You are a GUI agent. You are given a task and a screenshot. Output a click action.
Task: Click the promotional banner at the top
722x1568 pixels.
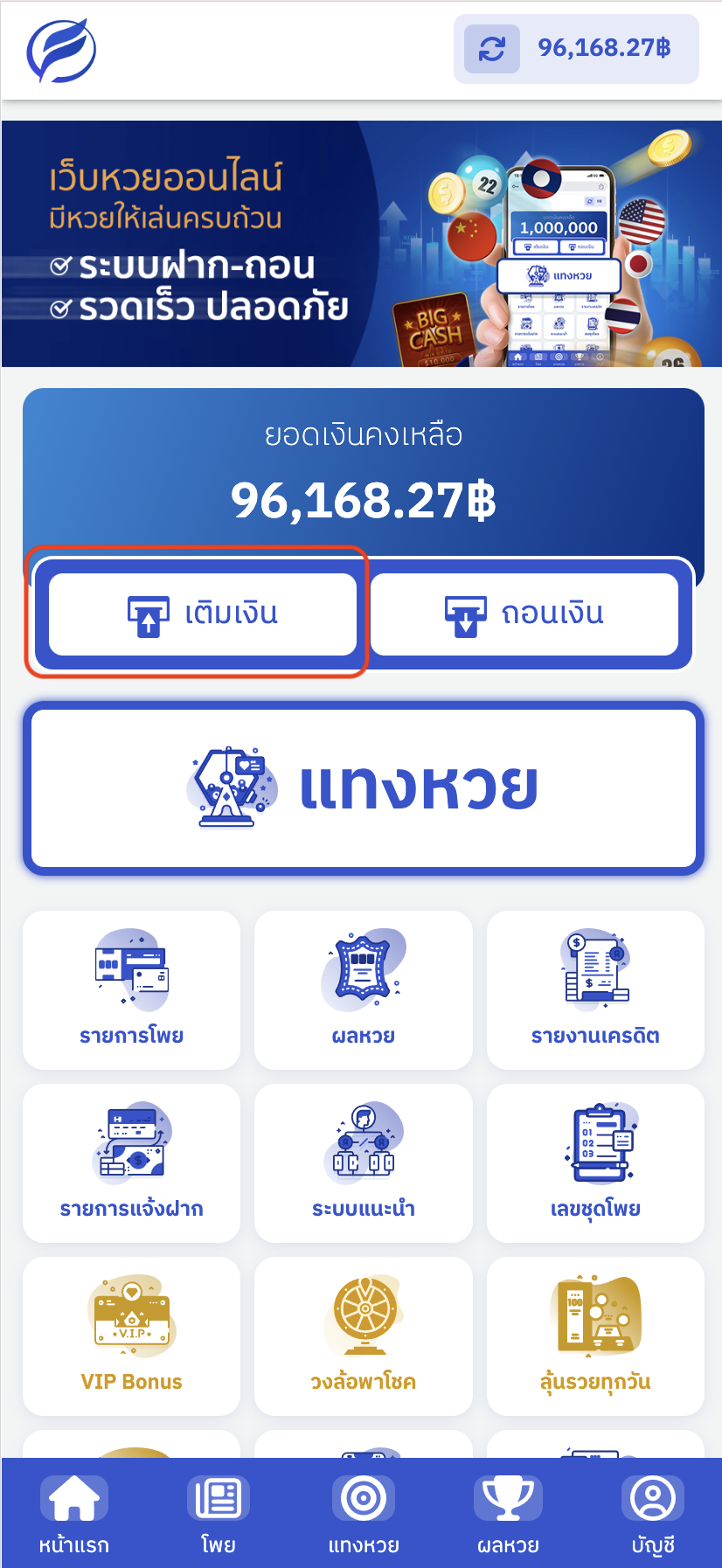[x=361, y=241]
